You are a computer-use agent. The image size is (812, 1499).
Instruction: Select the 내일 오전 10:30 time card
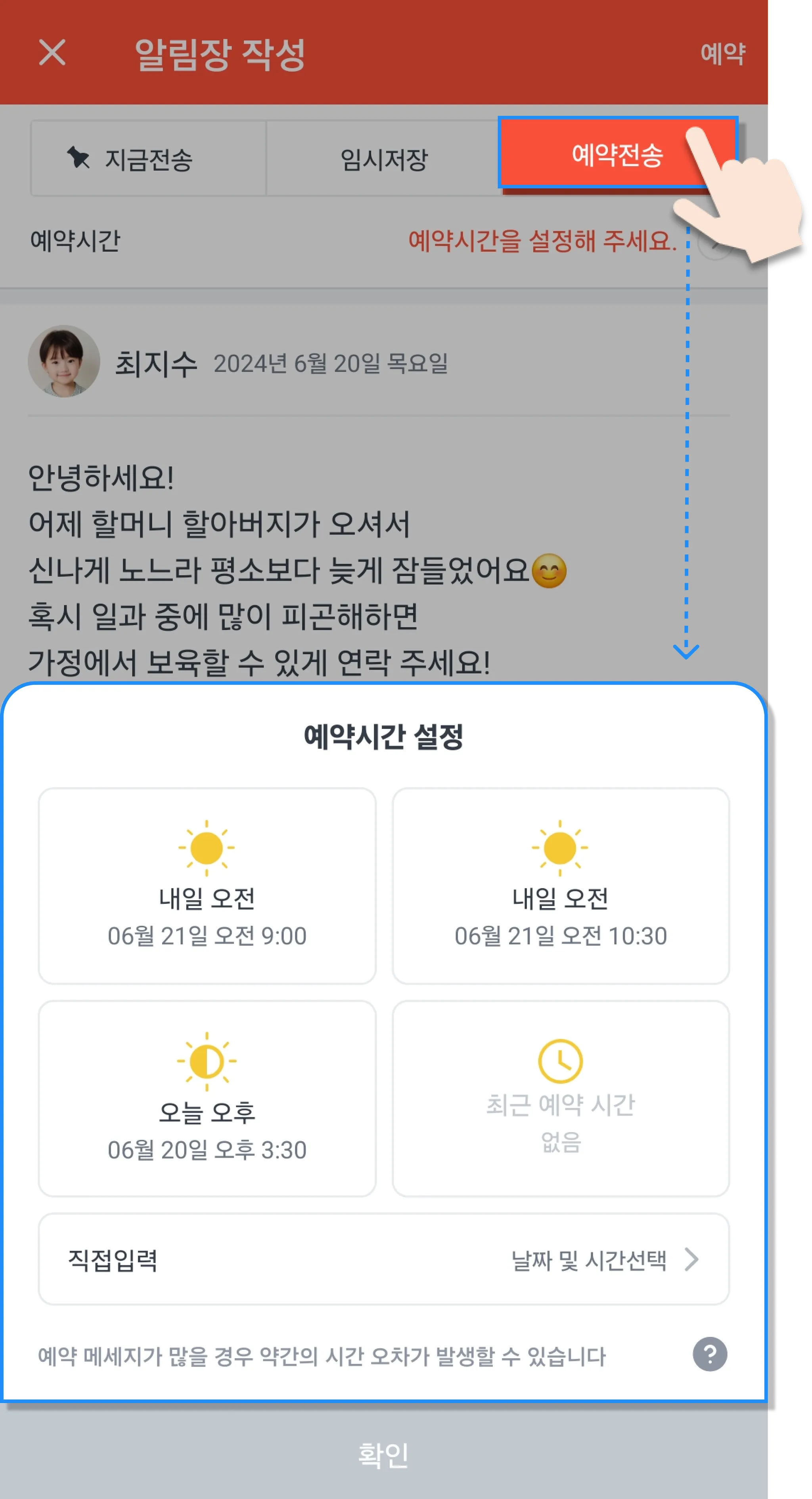(561, 886)
